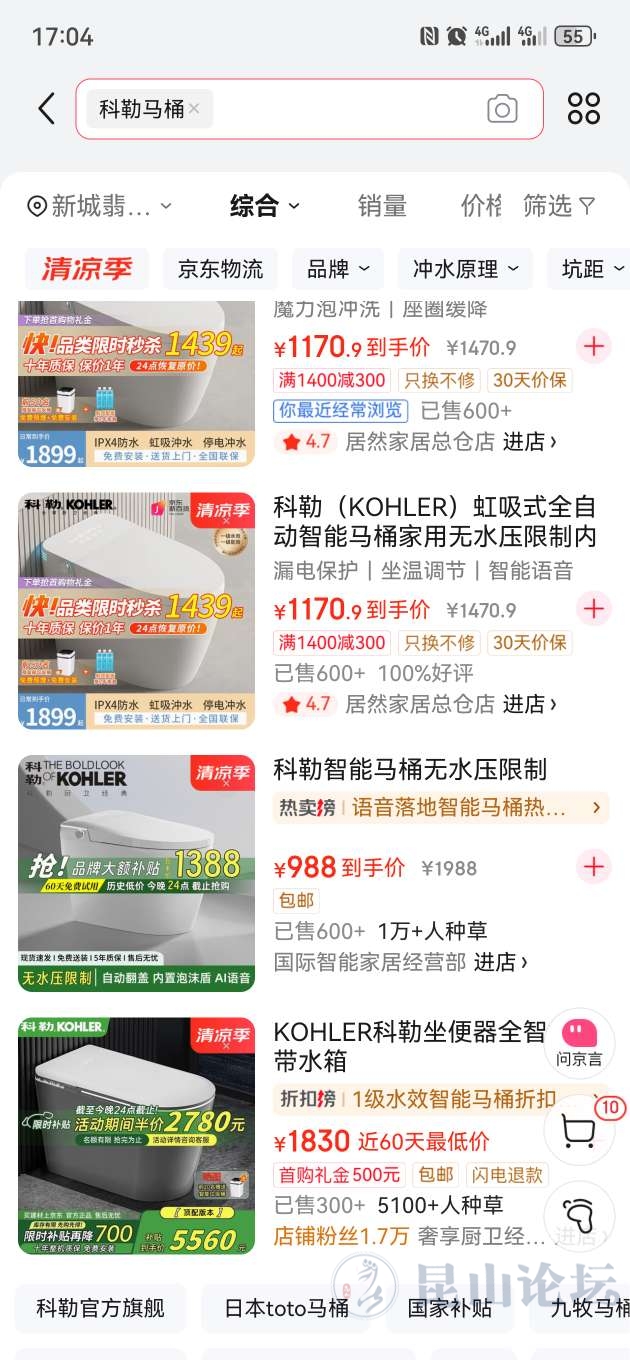Expand the 综合 sorting dropdown
The image size is (630, 1360).
pos(264,206)
